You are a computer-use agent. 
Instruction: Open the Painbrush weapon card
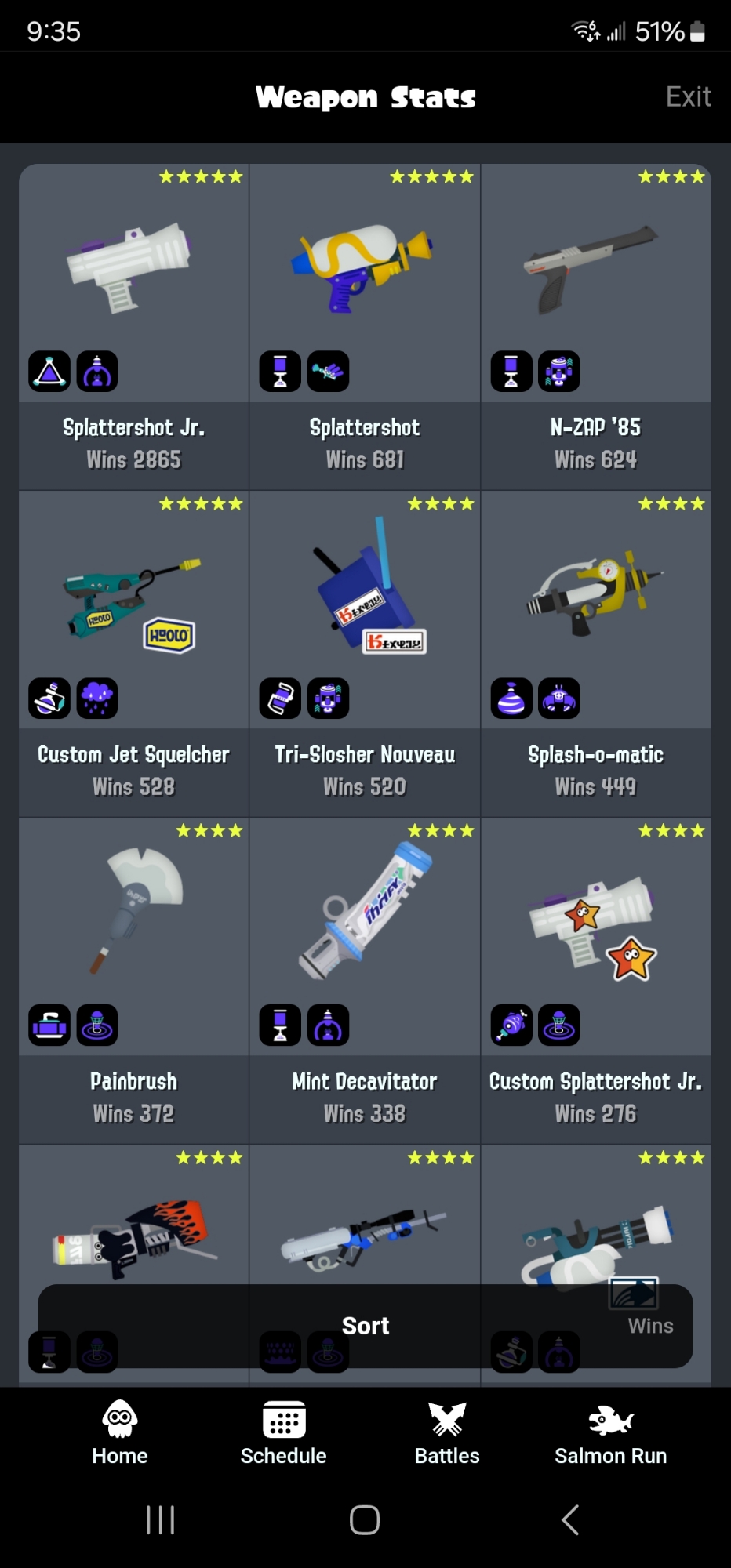tap(133, 980)
